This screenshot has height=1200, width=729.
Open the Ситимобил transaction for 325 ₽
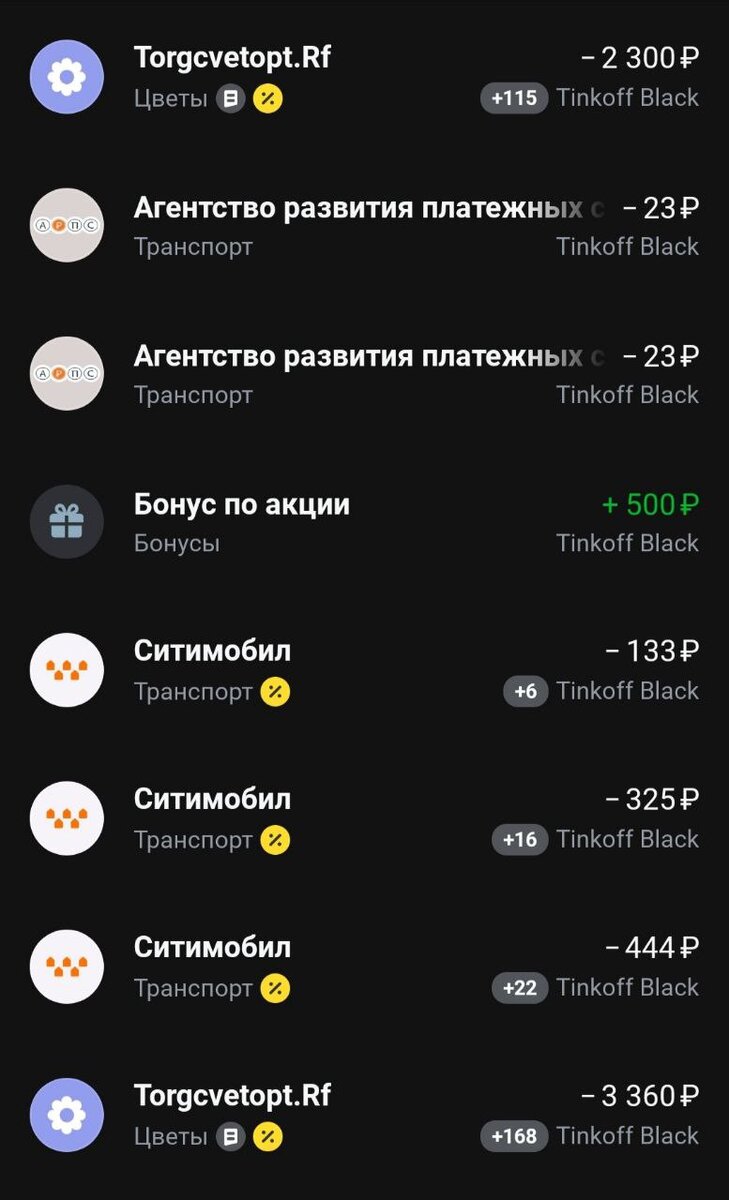(x=364, y=818)
